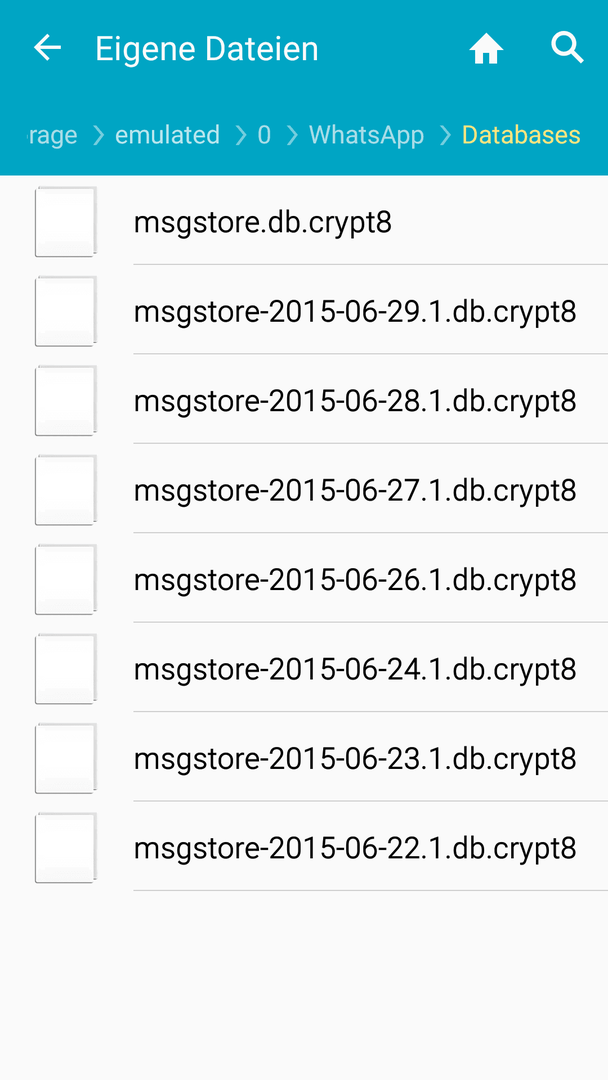608x1080 pixels.
Task: Select the 0 folder in breadcrumb
Action: coord(264,135)
